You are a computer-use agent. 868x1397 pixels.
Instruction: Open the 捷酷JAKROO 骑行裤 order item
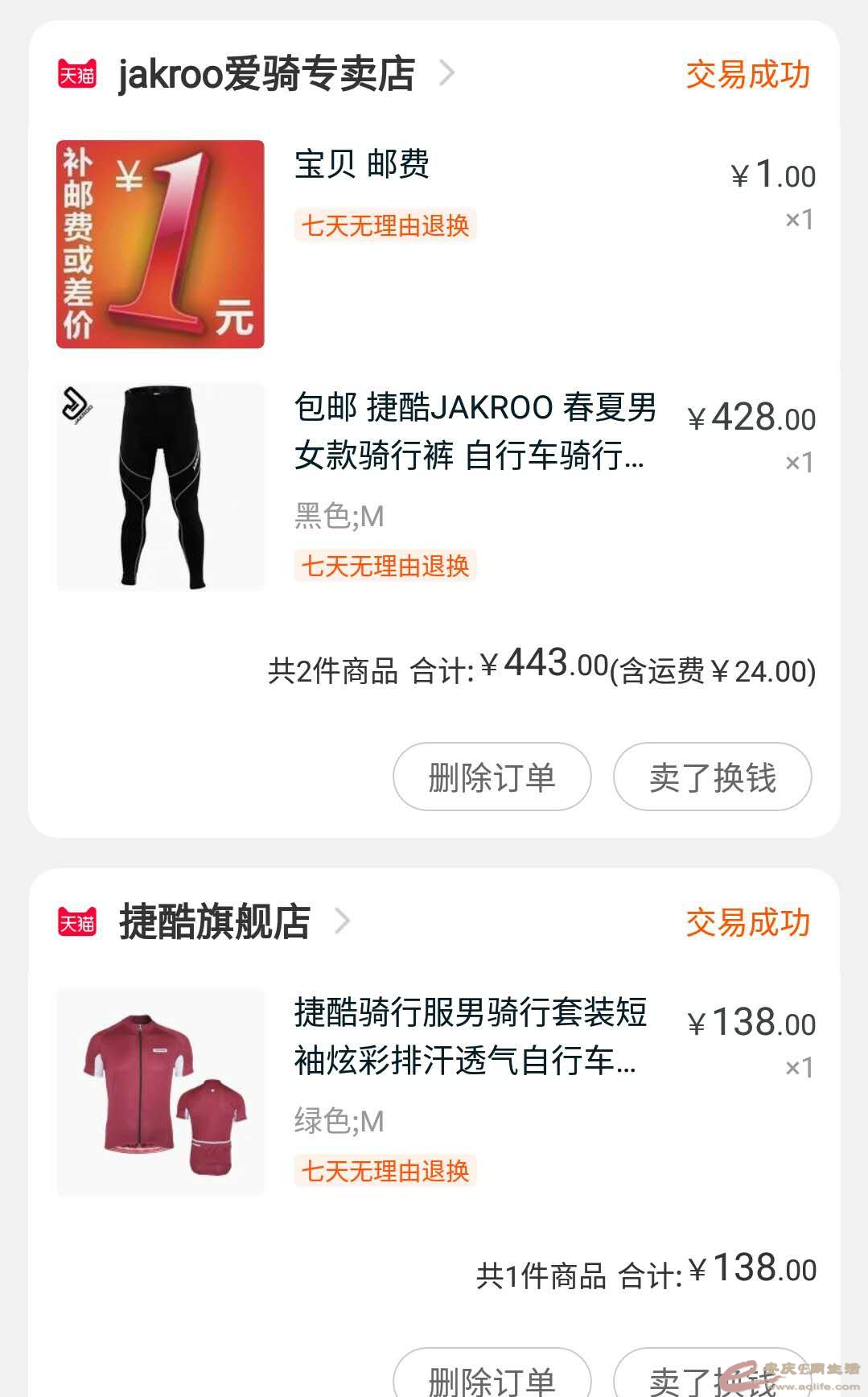point(475,431)
